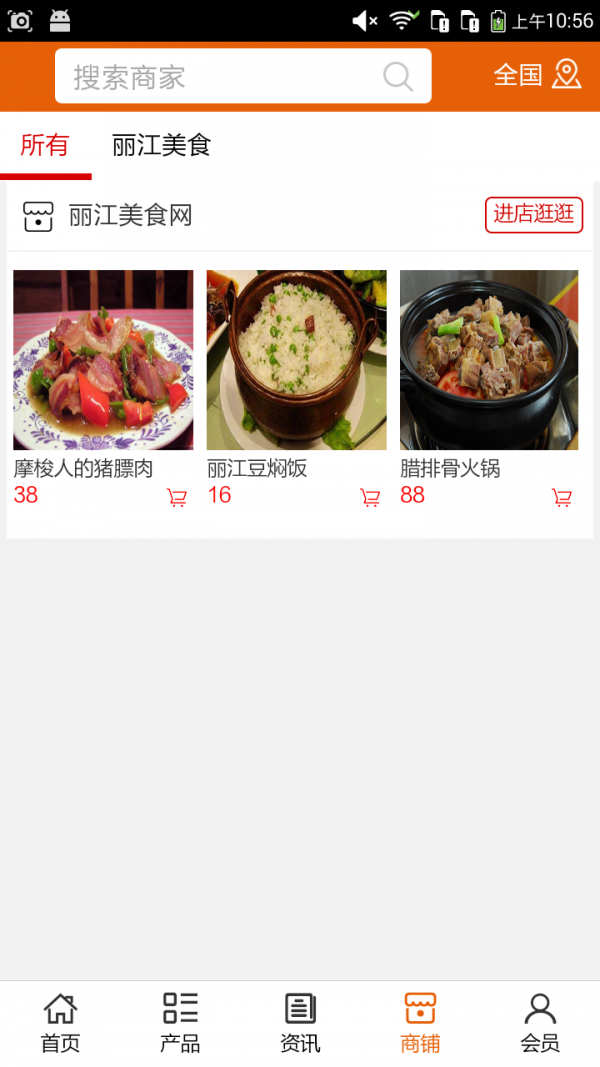Add 腊排骨火锅 to the cart
The image size is (600, 1067).
pyautogui.click(x=562, y=497)
